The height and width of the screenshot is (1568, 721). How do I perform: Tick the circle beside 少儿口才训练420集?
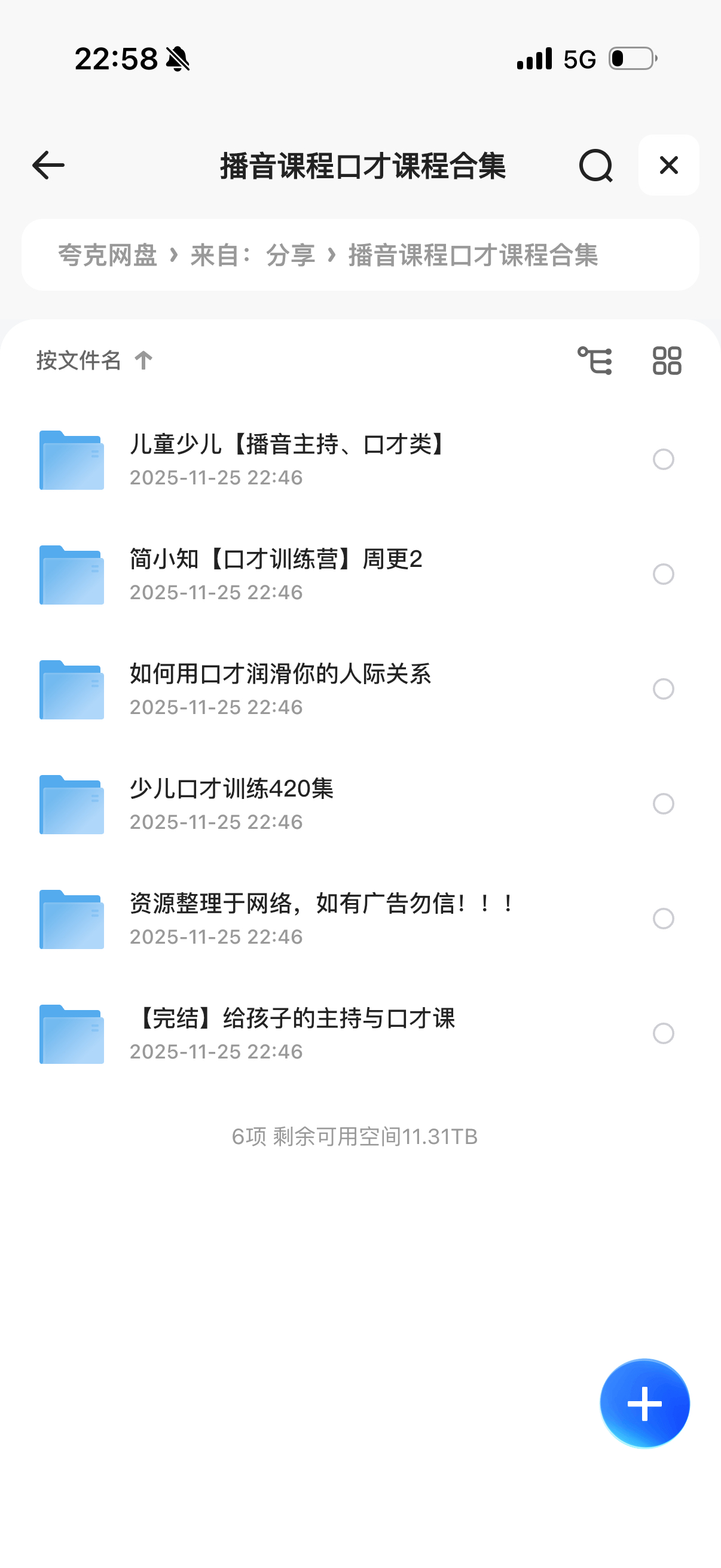coord(663,804)
